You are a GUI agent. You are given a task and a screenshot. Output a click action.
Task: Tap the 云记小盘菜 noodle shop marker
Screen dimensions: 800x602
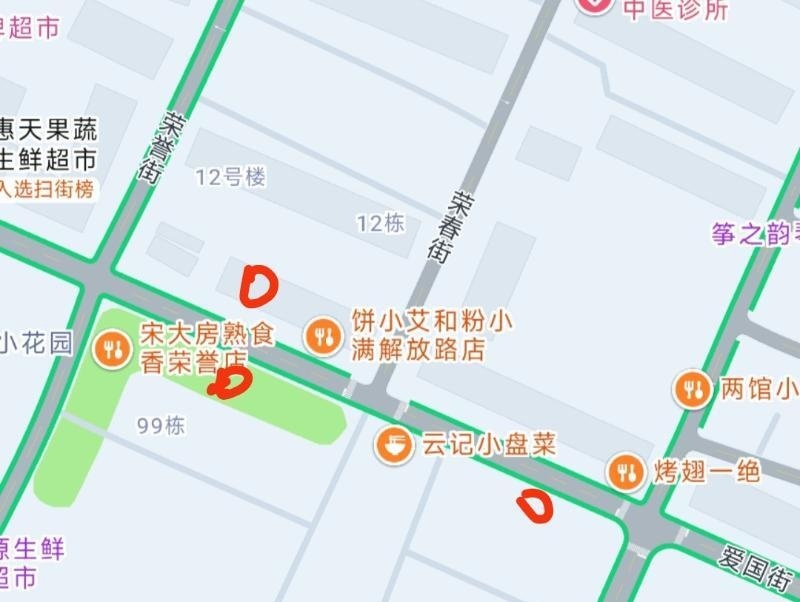point(393,445)
